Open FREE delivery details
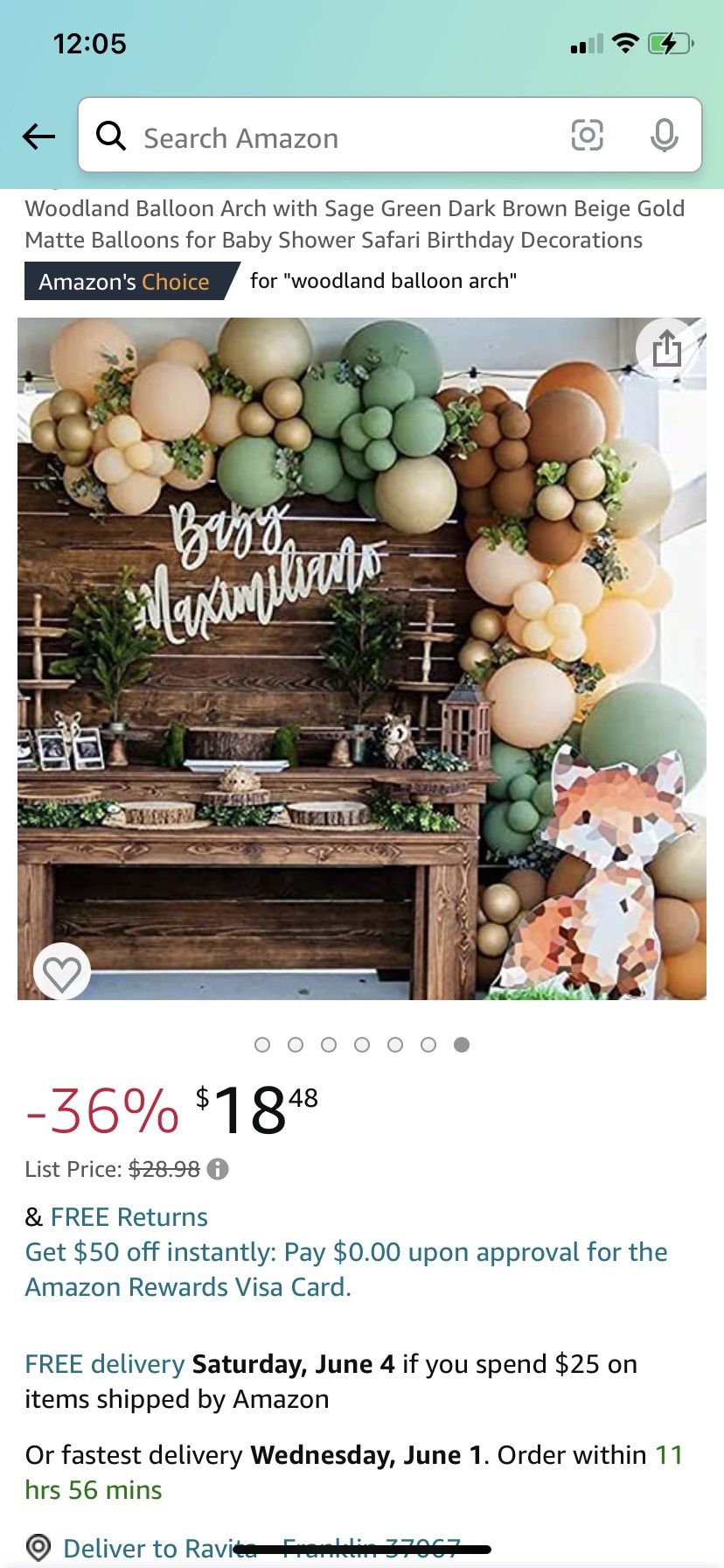This screenshot has height=1568, width=724. [x=105, y=1364]
